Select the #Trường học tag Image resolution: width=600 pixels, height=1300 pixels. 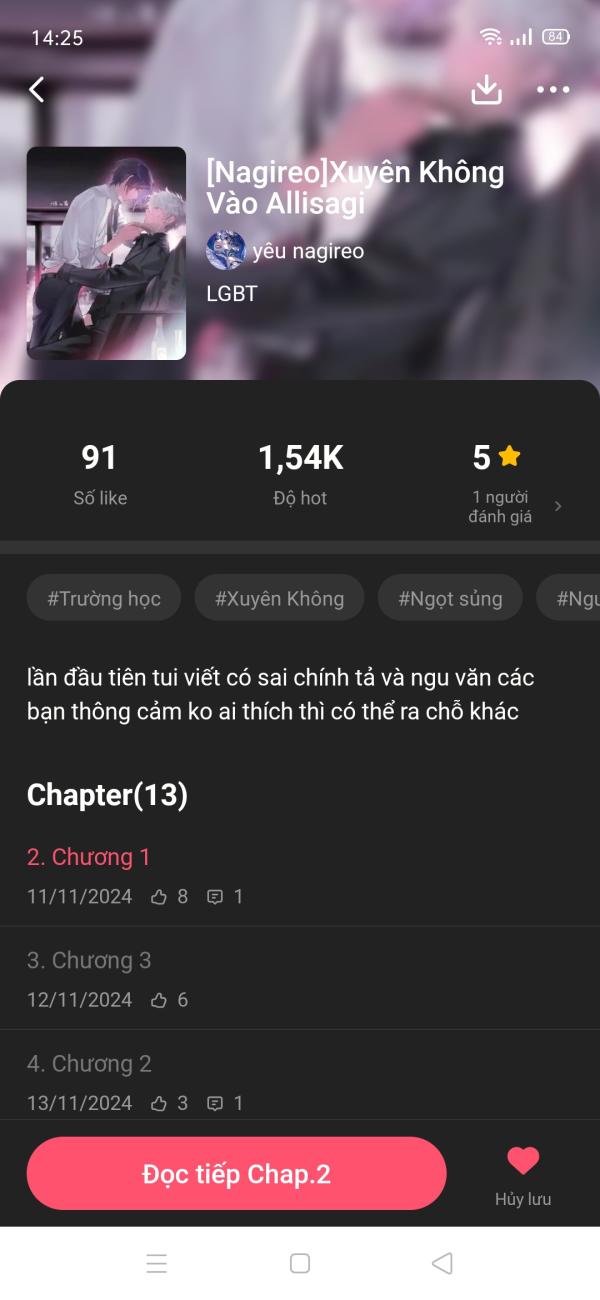tap(104, 598)
